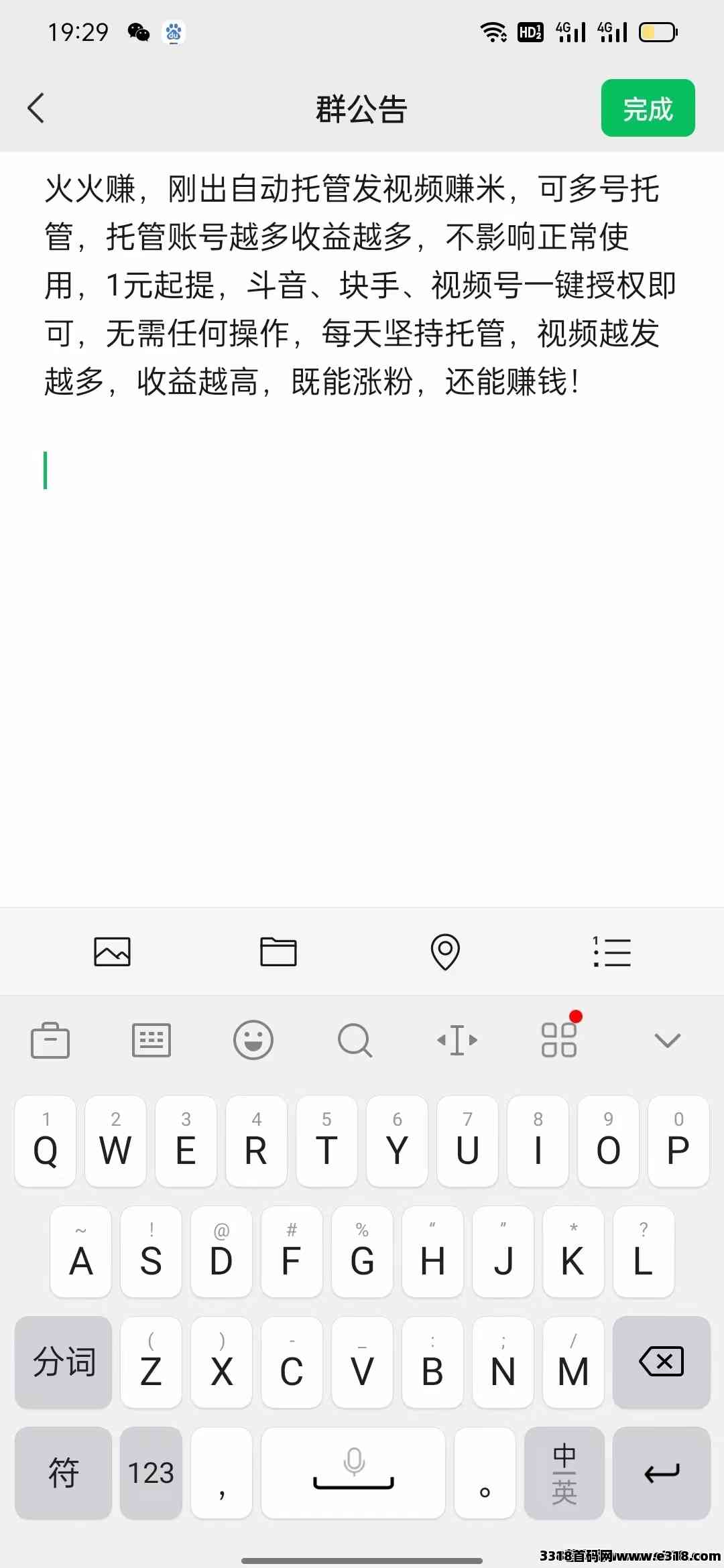Viewport: 724px width, 1568px height.
Task: Insert a picture with the image icon
Action: coord(112,952)
